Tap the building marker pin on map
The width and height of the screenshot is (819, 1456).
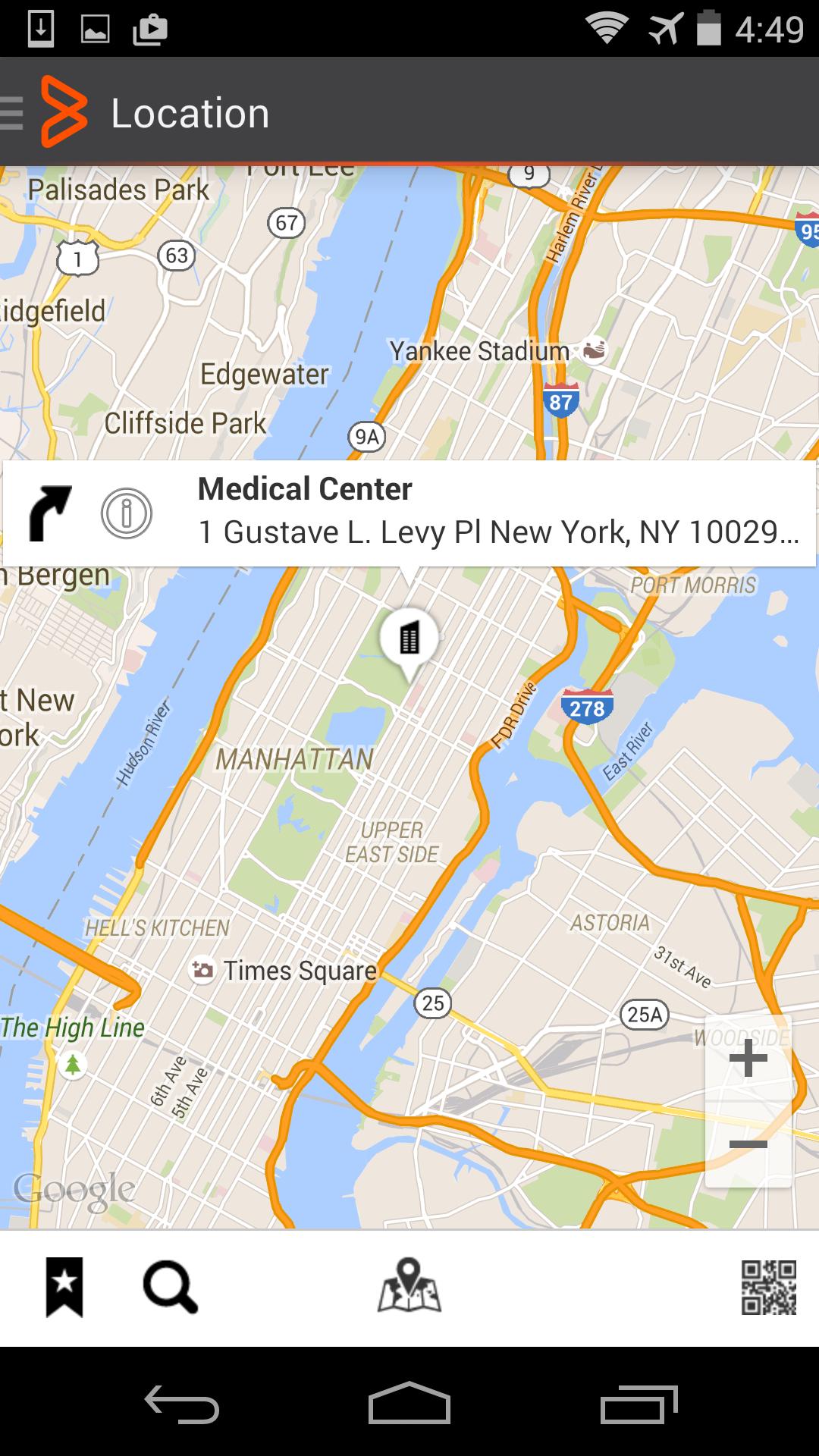click(409, 639)
